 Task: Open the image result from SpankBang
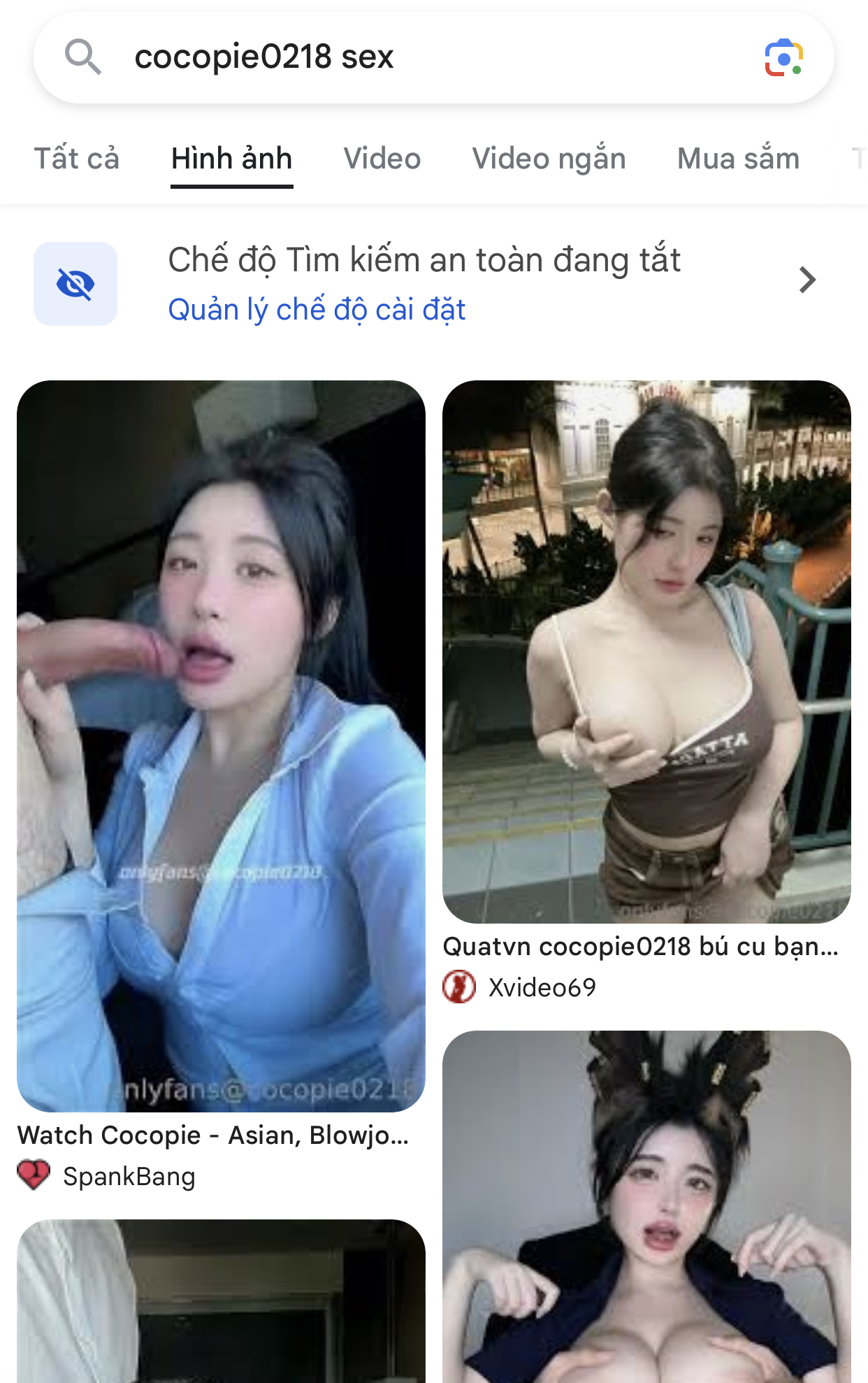[x=221, y=745]
